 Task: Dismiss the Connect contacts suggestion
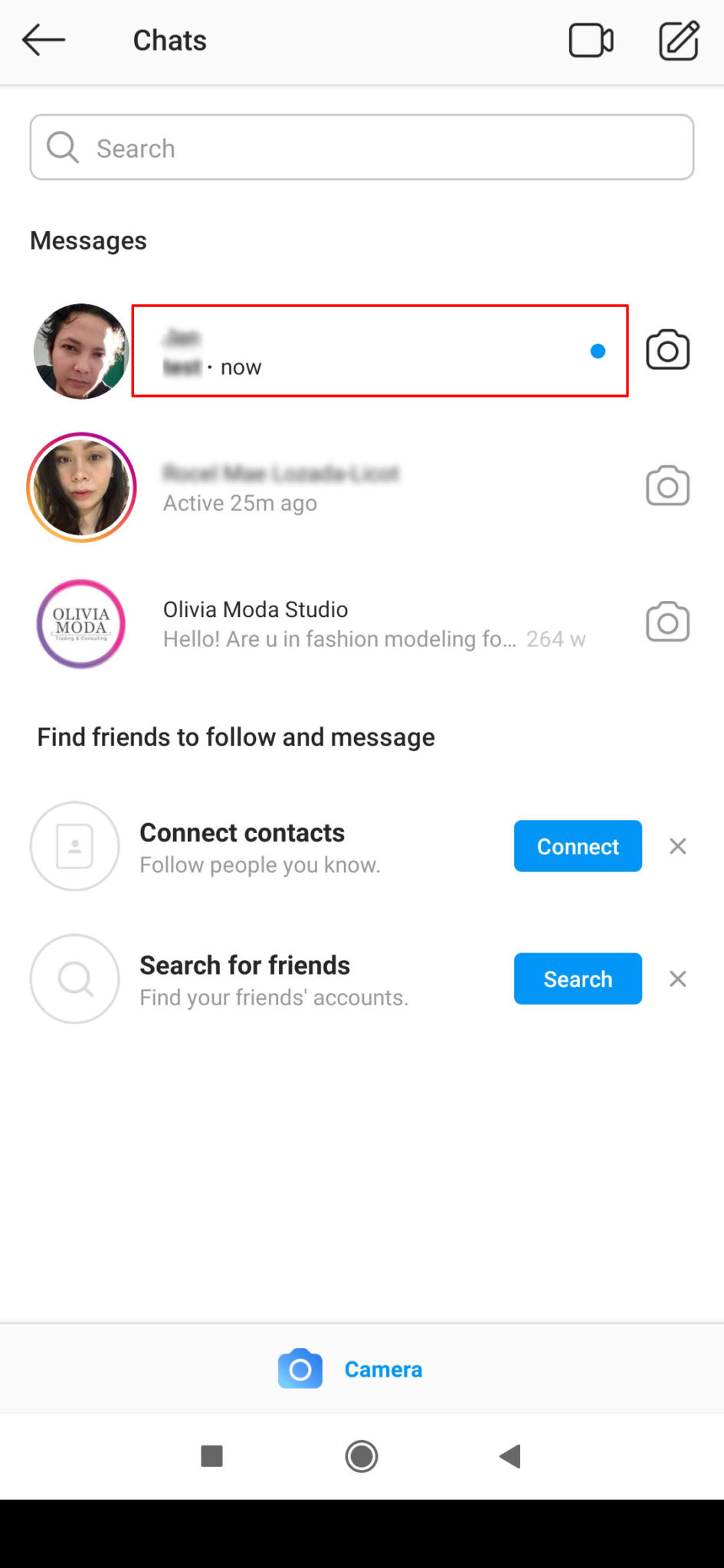[x=677, y=846]
